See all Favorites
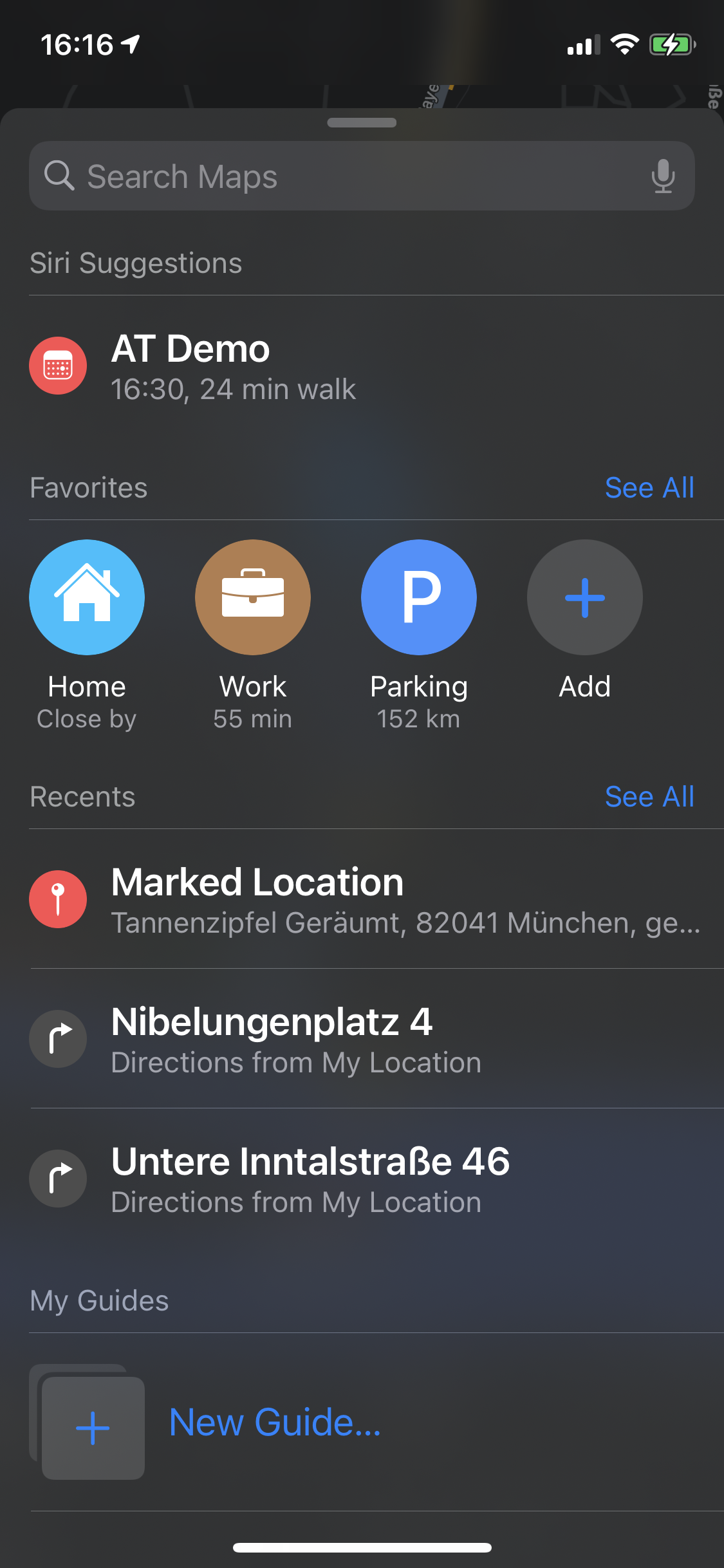Viewport: 724px width, 1568px height. pos(649,488)
